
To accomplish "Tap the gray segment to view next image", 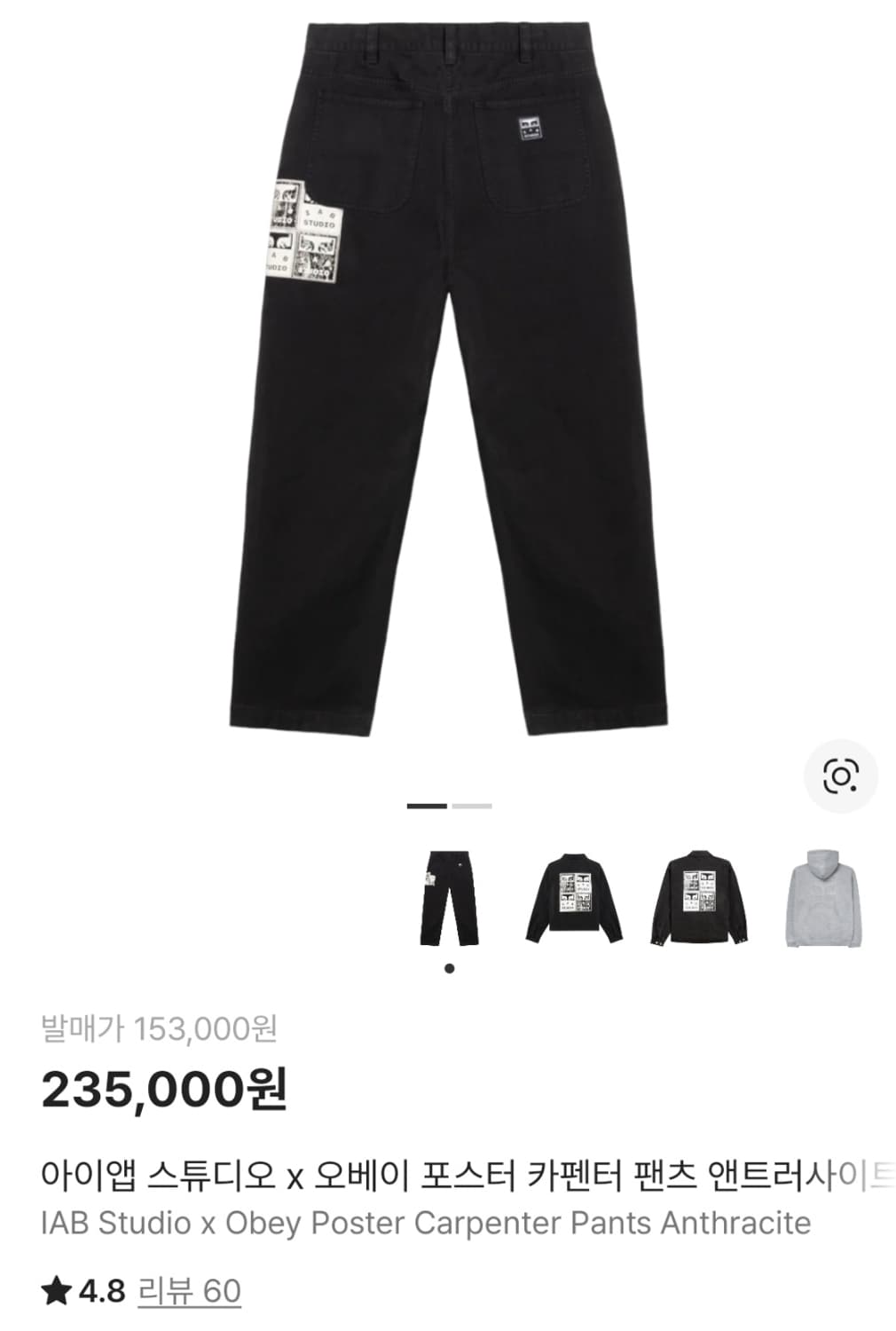I will [471, 805].
